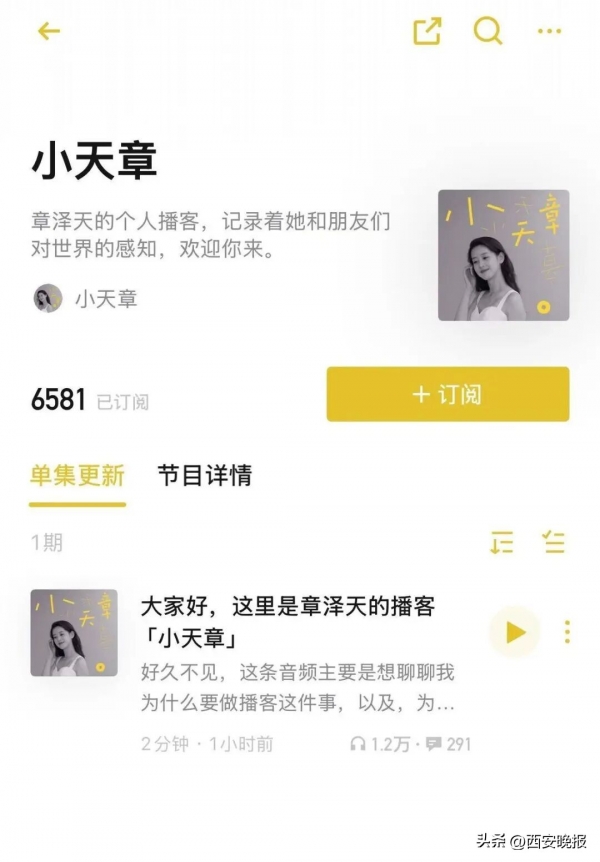Subscribe with the 订阅 button
Viewport: 600px width, 862px height.
(447, 394)
